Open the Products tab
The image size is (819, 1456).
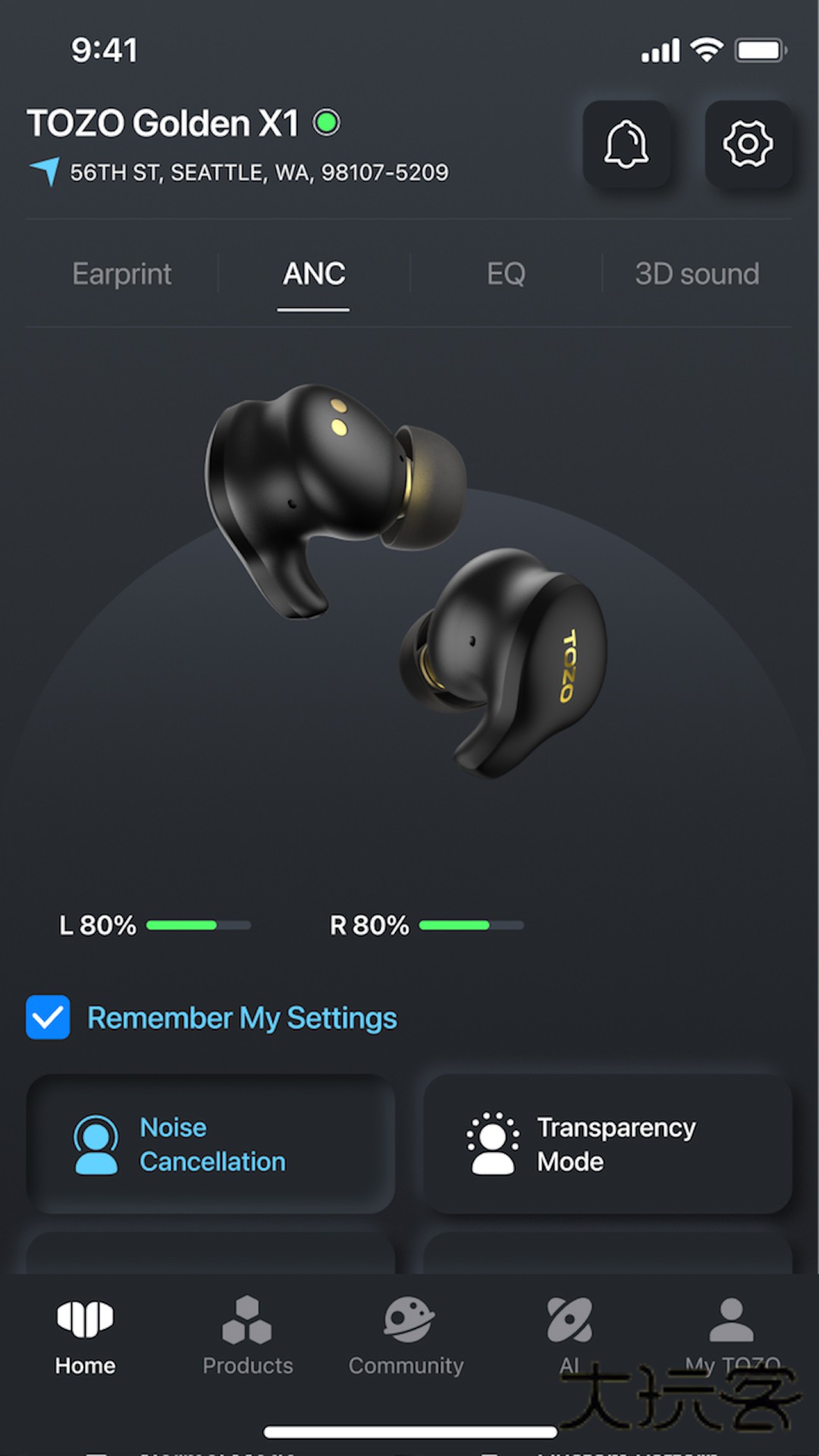tap(247, 1336)
